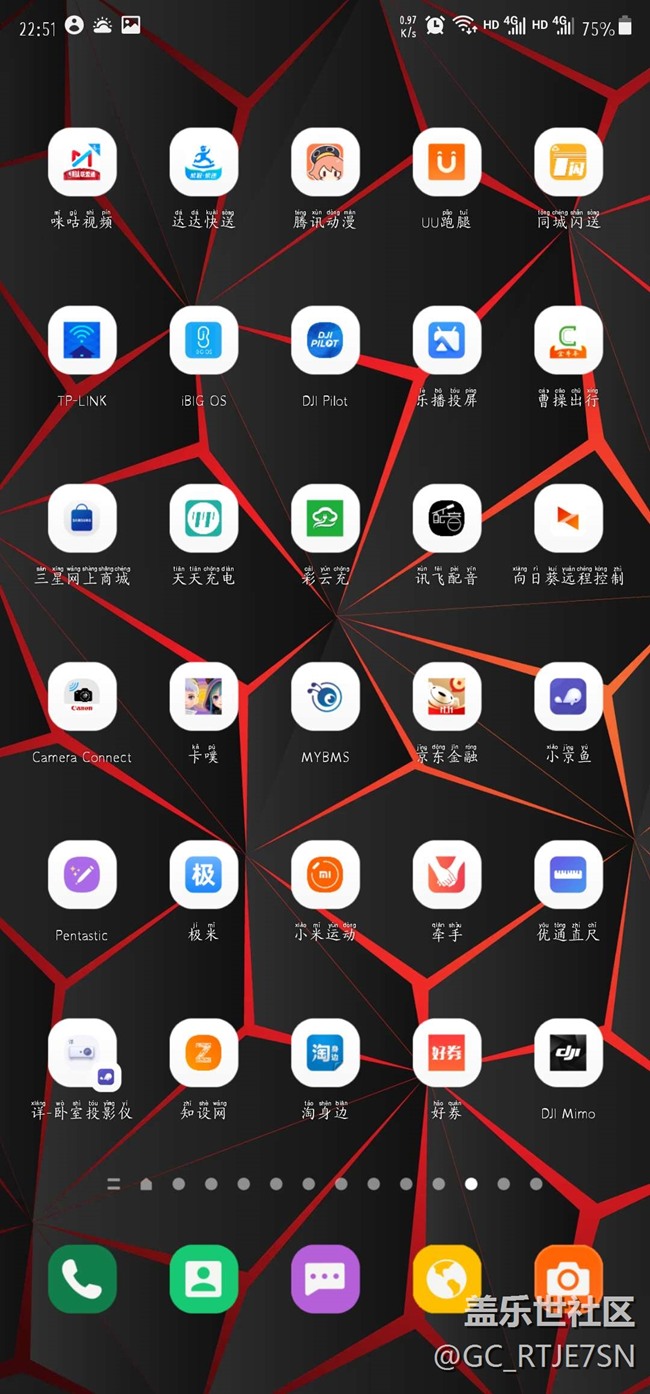Launch UU跑腿 app

447,162
